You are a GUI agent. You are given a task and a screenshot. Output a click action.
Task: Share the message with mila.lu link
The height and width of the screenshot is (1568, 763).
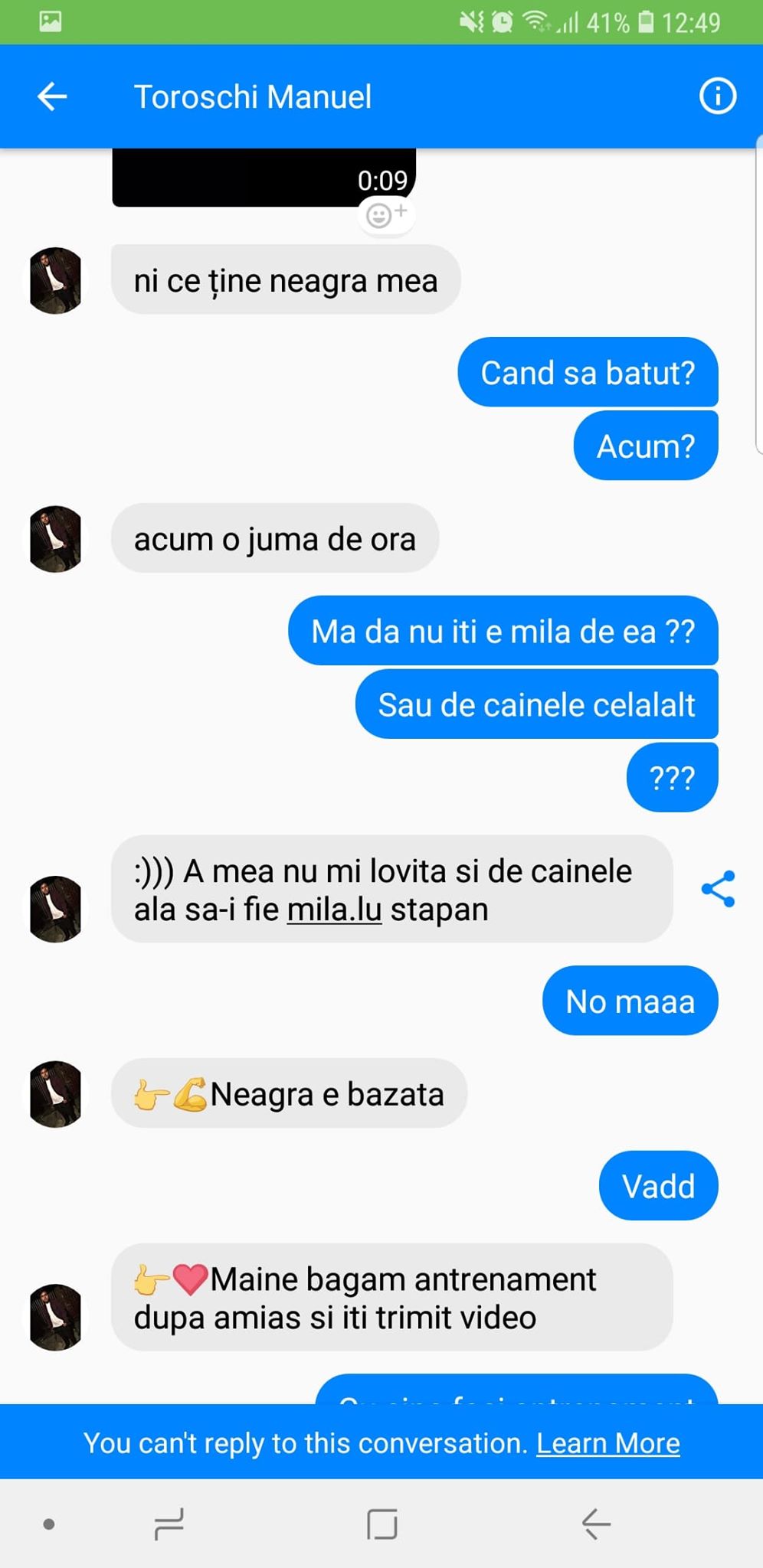coord(718,889)
